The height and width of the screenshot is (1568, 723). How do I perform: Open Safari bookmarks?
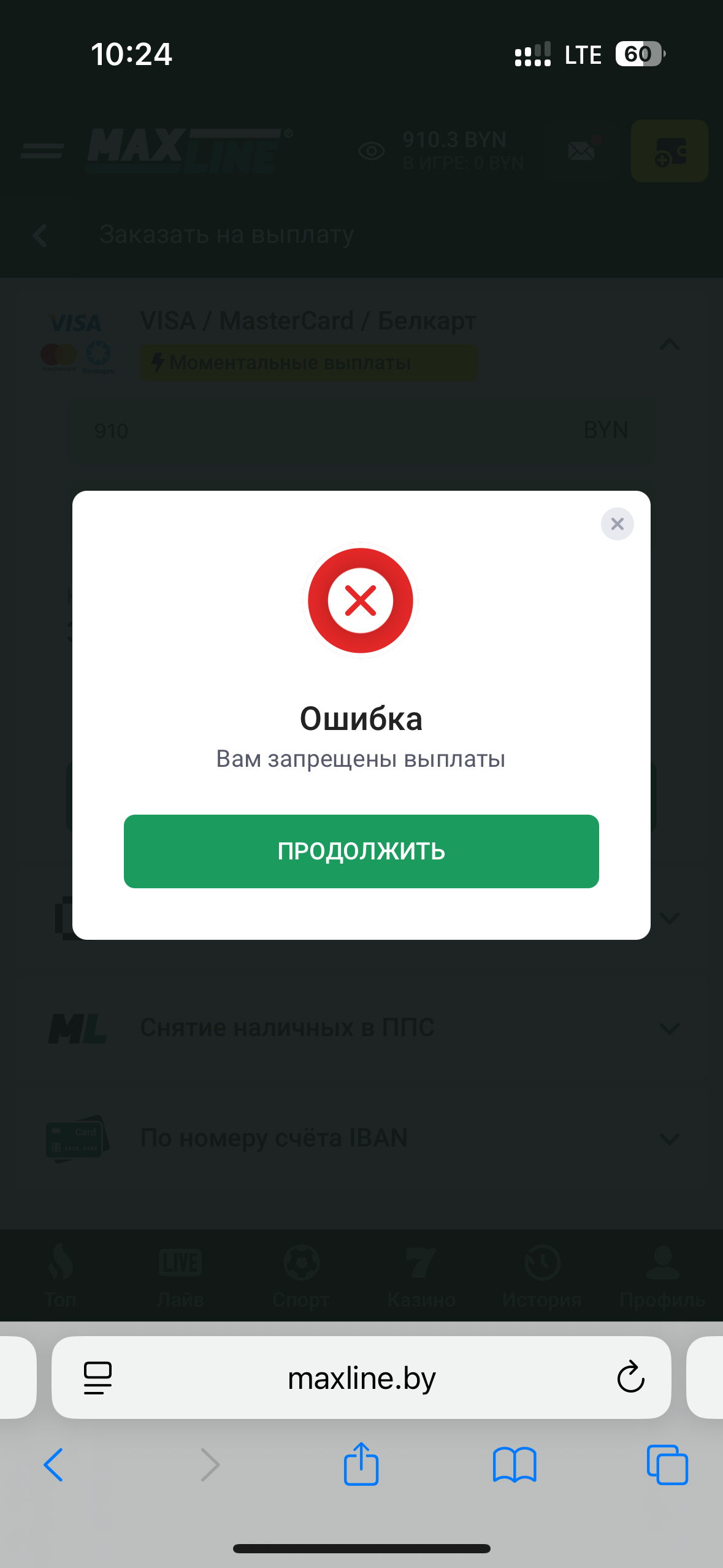click(x=515, y=1465)
